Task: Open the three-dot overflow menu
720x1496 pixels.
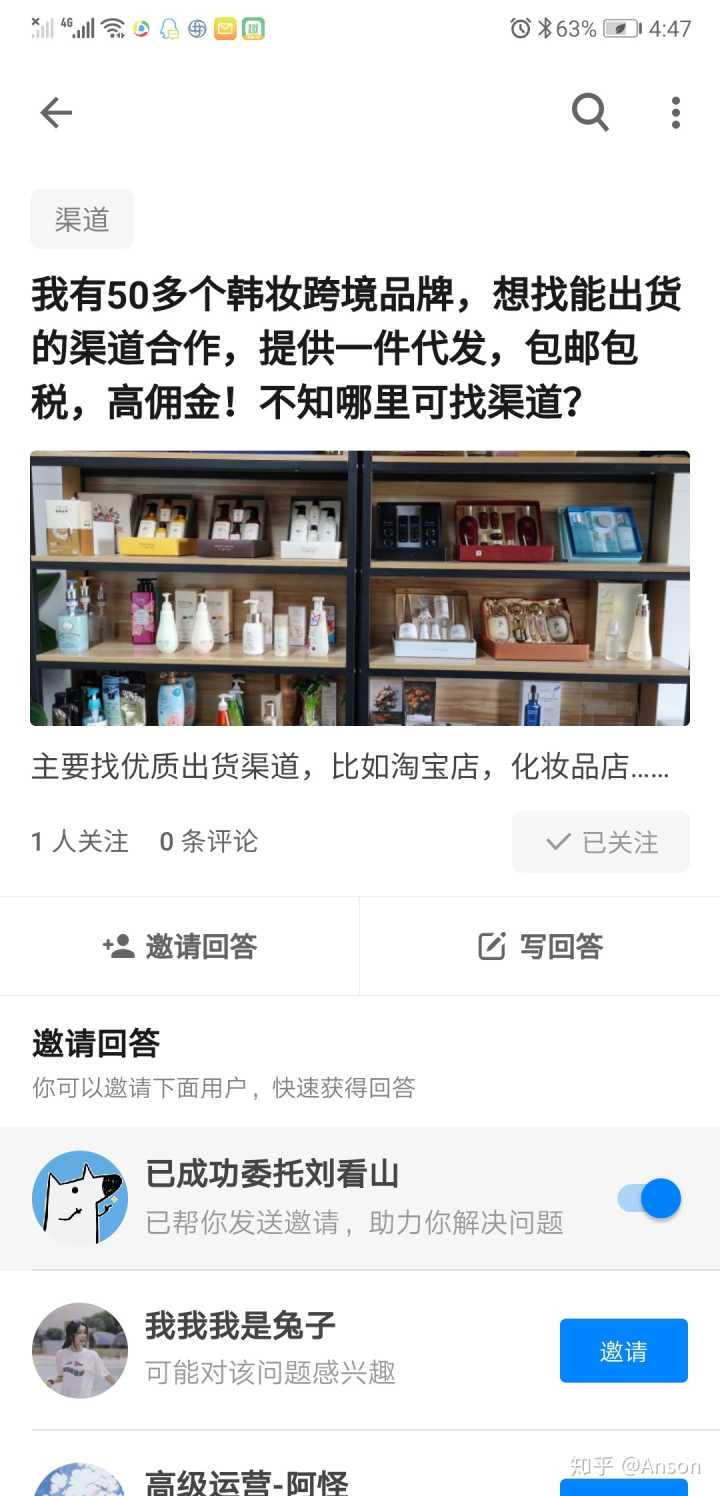Action: click(676, 113)
